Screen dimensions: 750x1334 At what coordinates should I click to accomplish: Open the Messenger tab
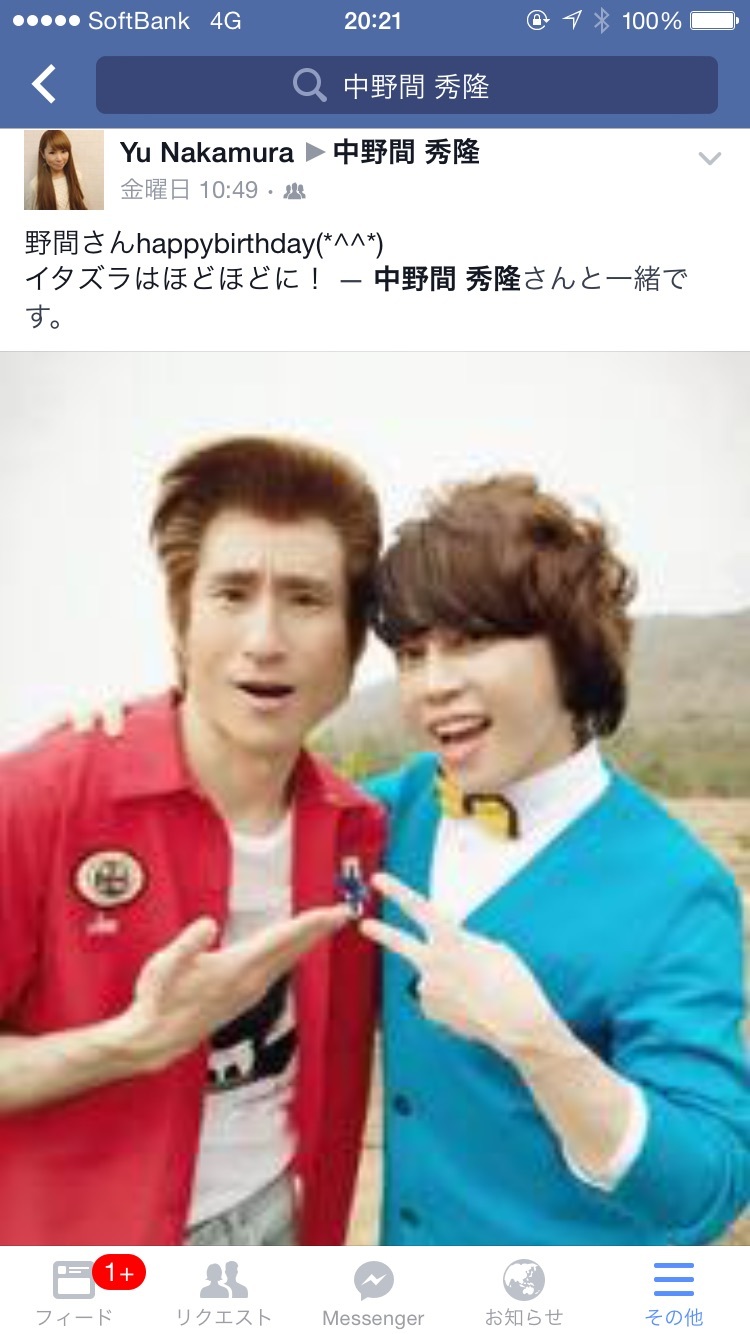[x=373, y=1292]
